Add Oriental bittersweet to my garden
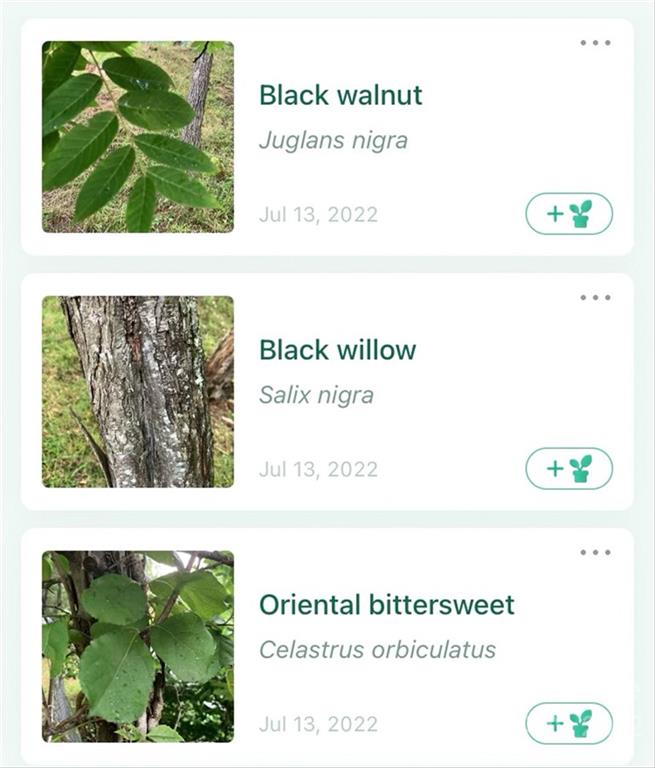 [x=569, y=723]
